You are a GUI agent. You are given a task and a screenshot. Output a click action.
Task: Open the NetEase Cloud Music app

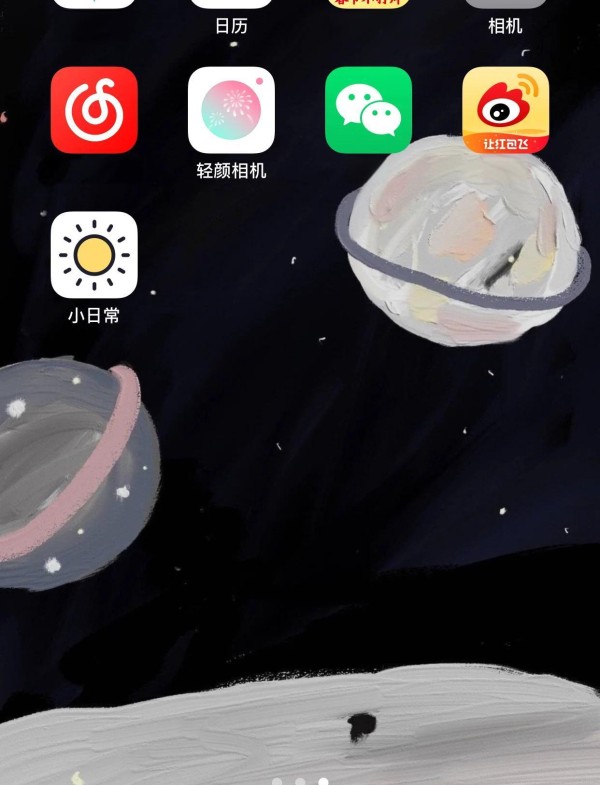point(94,110)
